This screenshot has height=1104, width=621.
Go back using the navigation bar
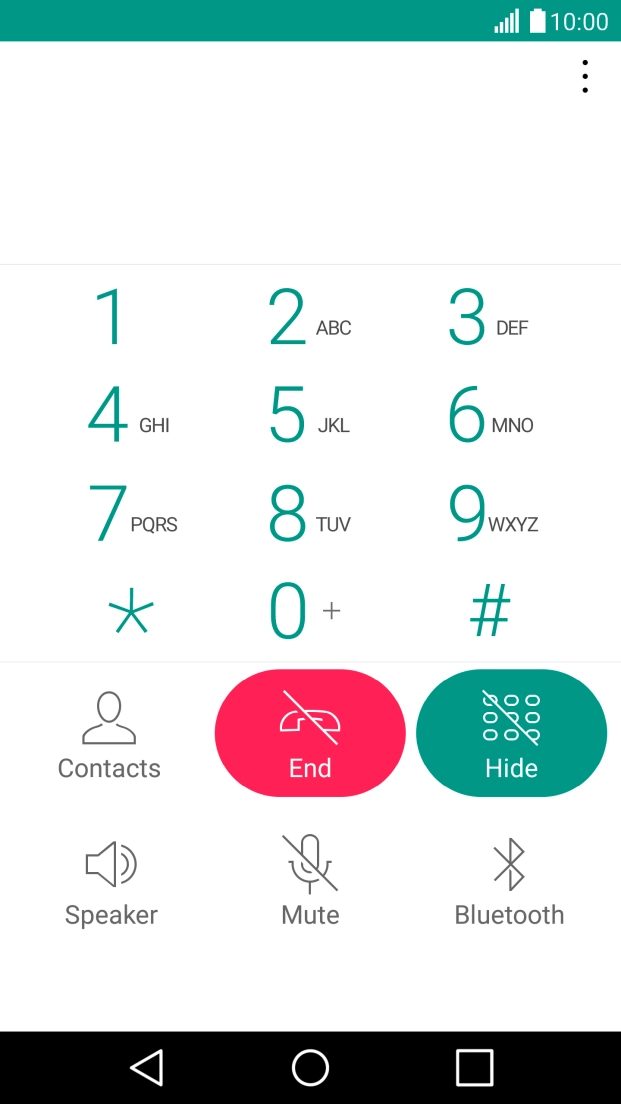click(147, 1068)
